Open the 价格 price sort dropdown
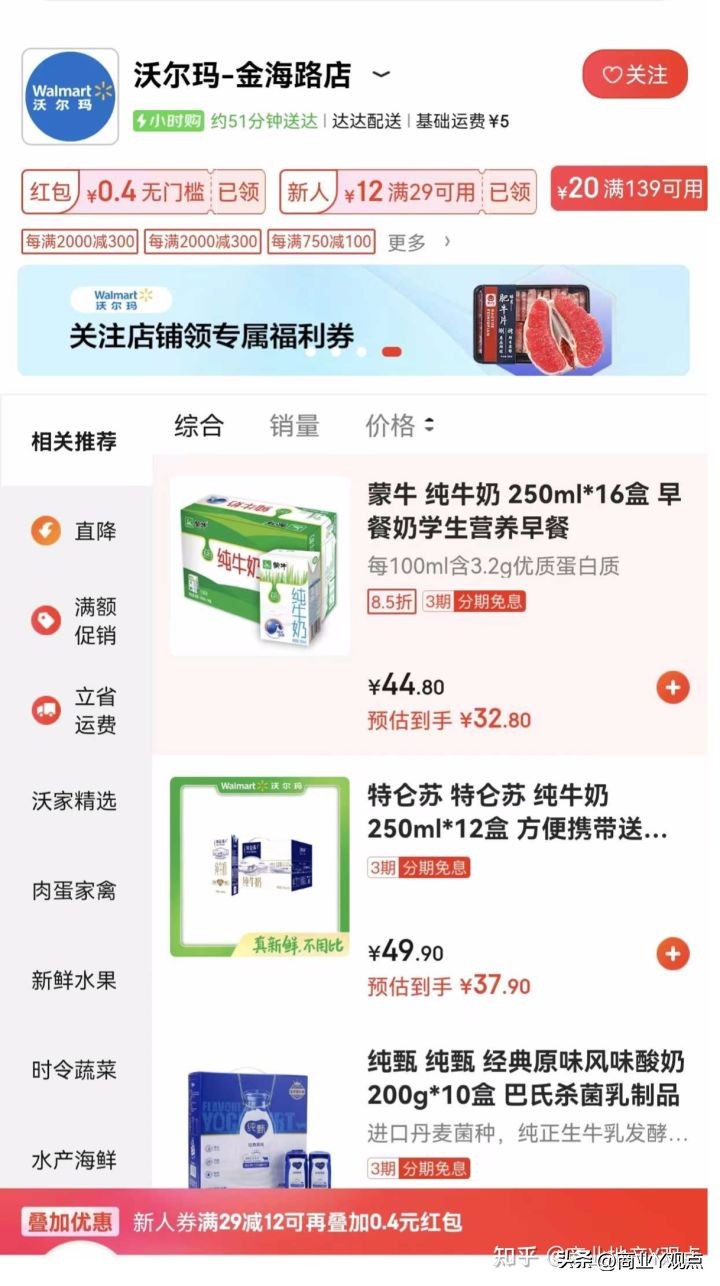This screenshot has height=1286, width=720. [400, 425]
